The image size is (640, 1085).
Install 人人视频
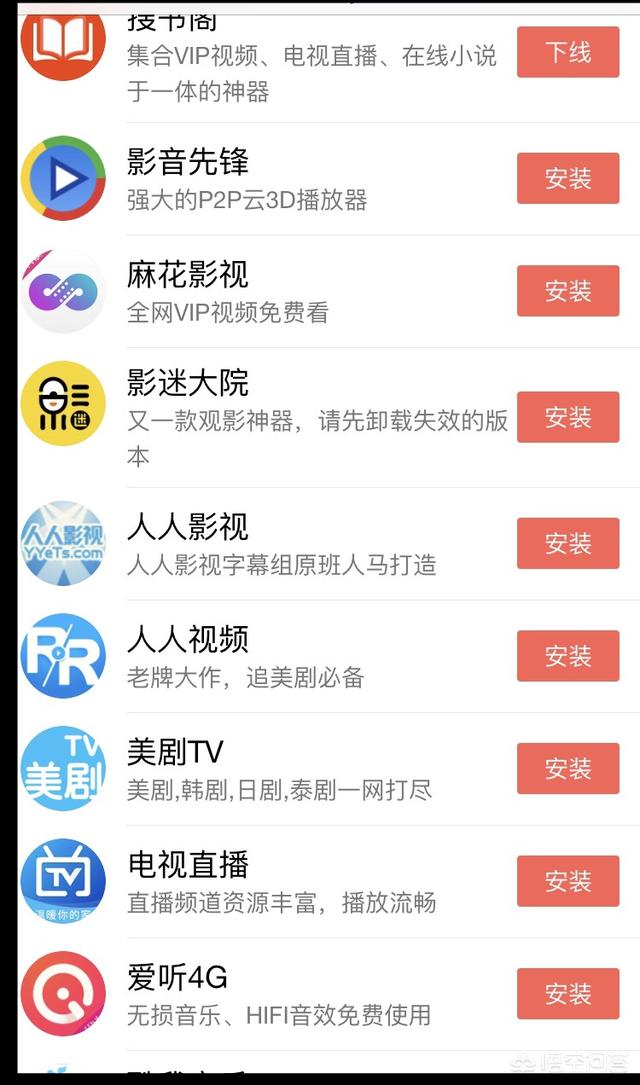tap(568, 656)
